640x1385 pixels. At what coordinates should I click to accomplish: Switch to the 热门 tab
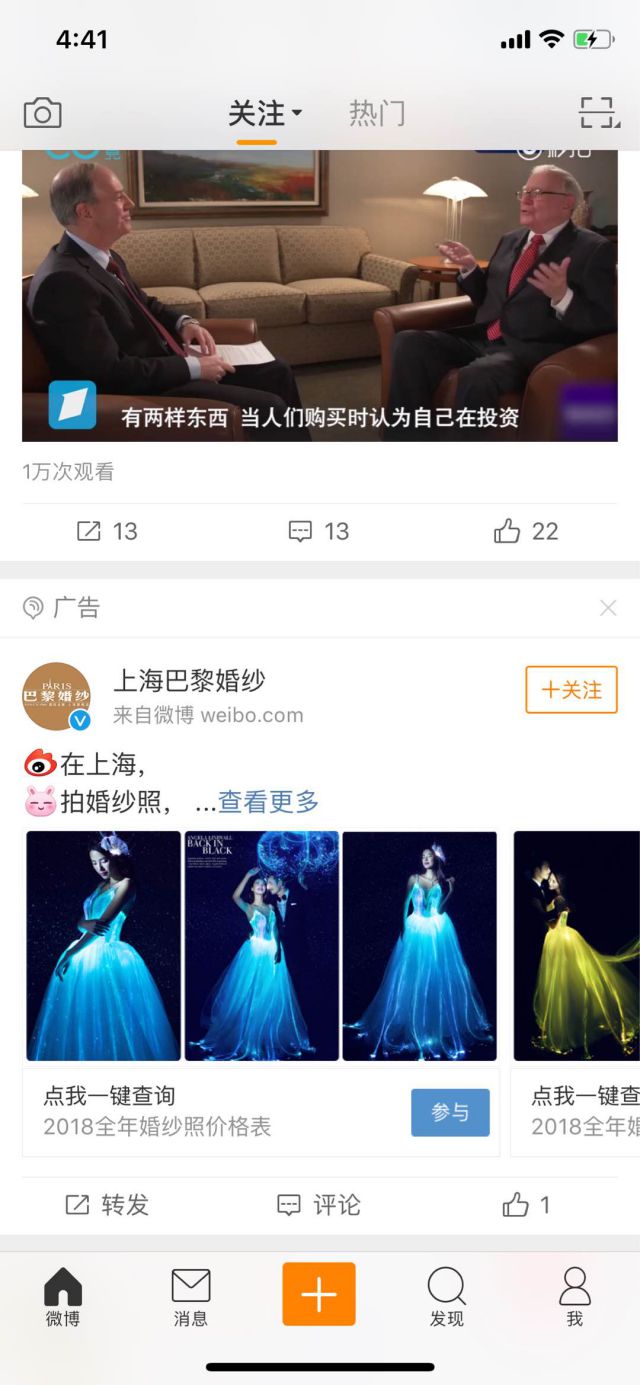[377, 114]
